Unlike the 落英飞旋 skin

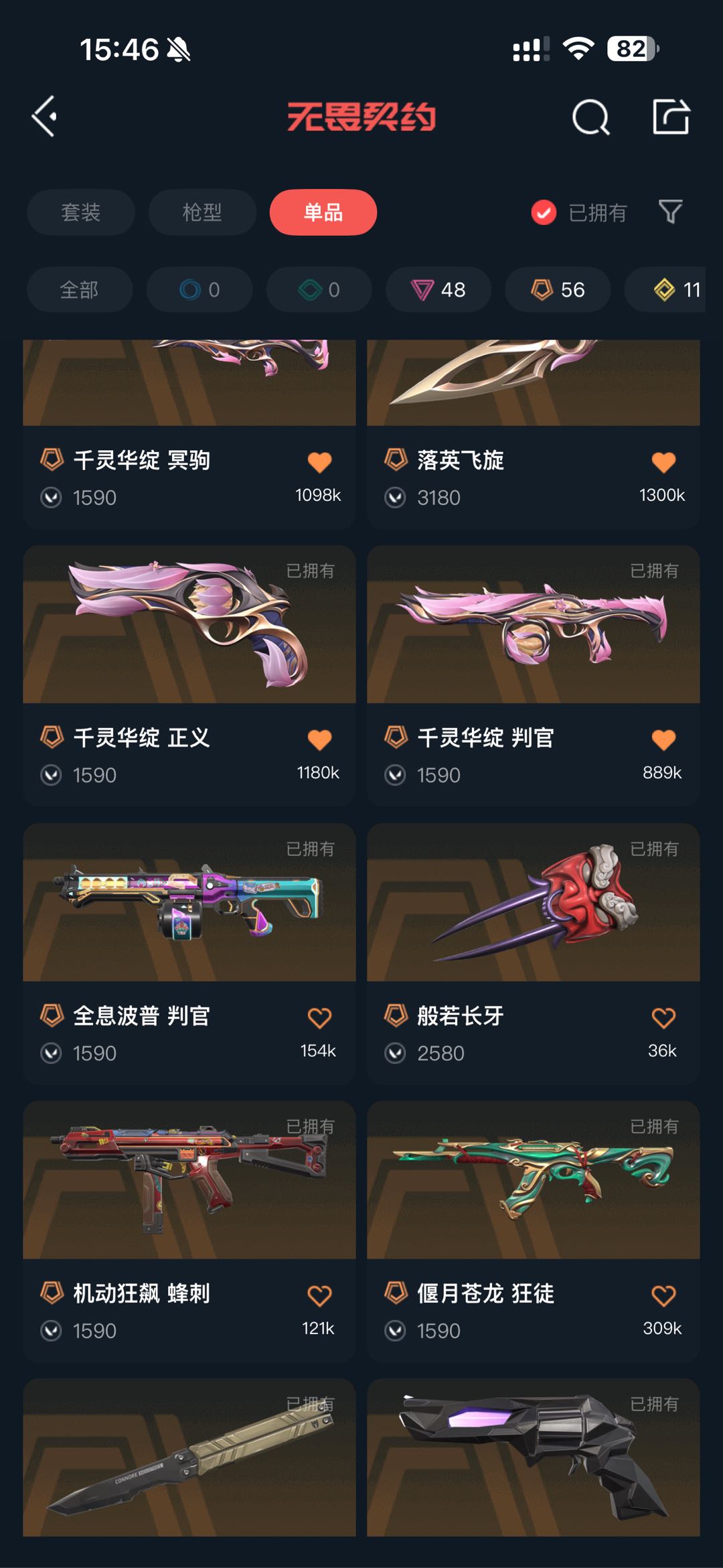coord(663,462)
